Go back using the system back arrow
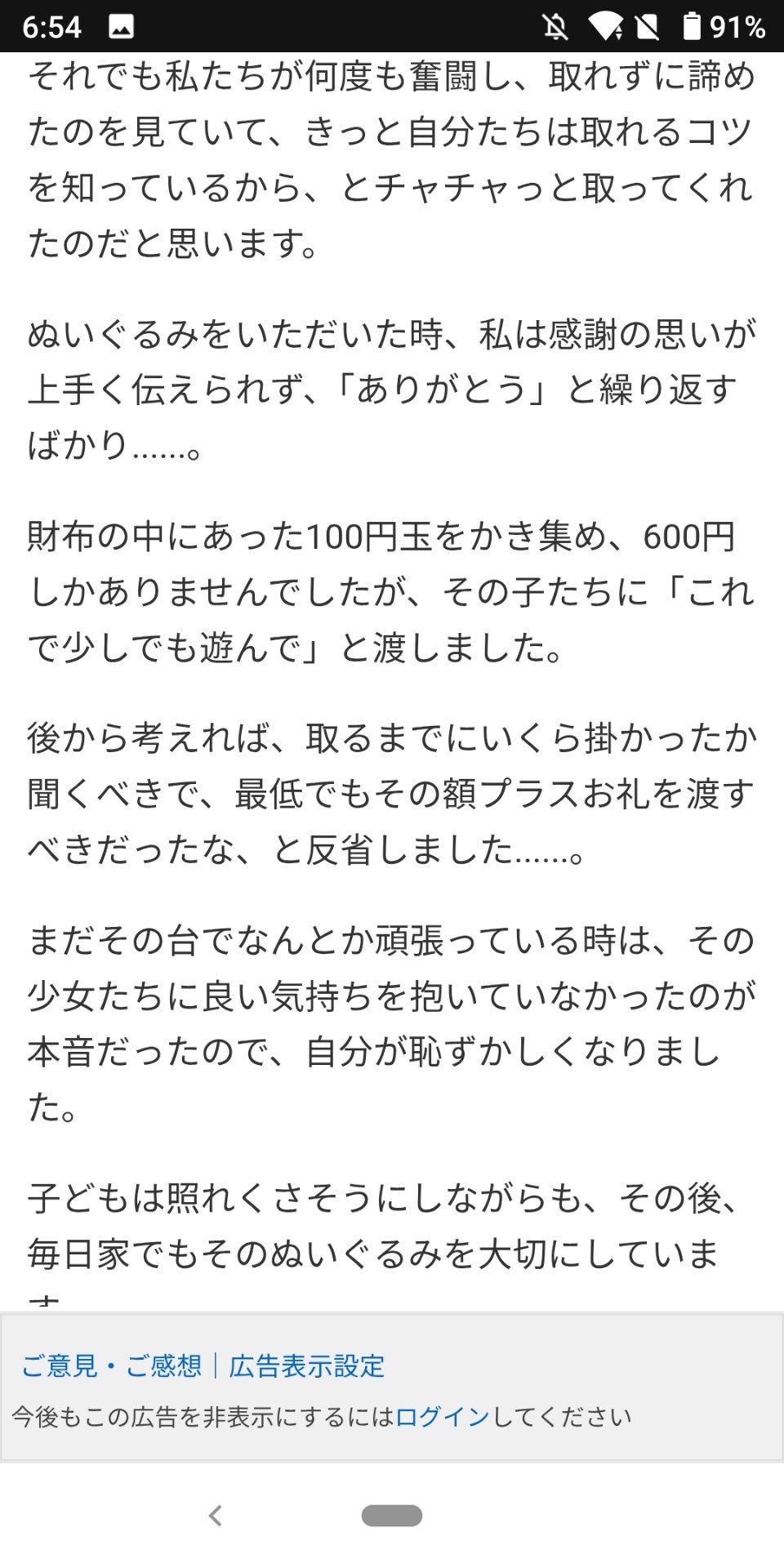Image resolution: width=784 pixels, height=1568 pixels. coord(216,1516)
